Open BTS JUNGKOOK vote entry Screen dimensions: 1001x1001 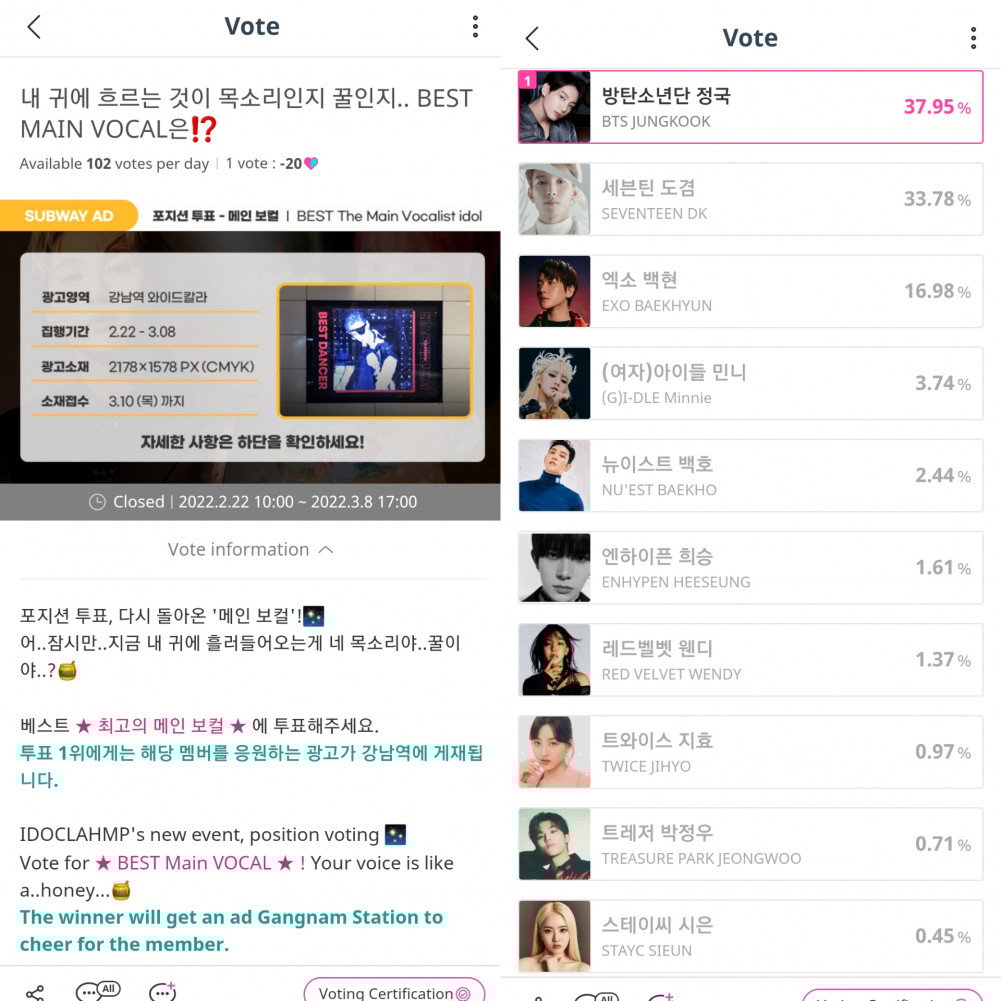point(750,107)
